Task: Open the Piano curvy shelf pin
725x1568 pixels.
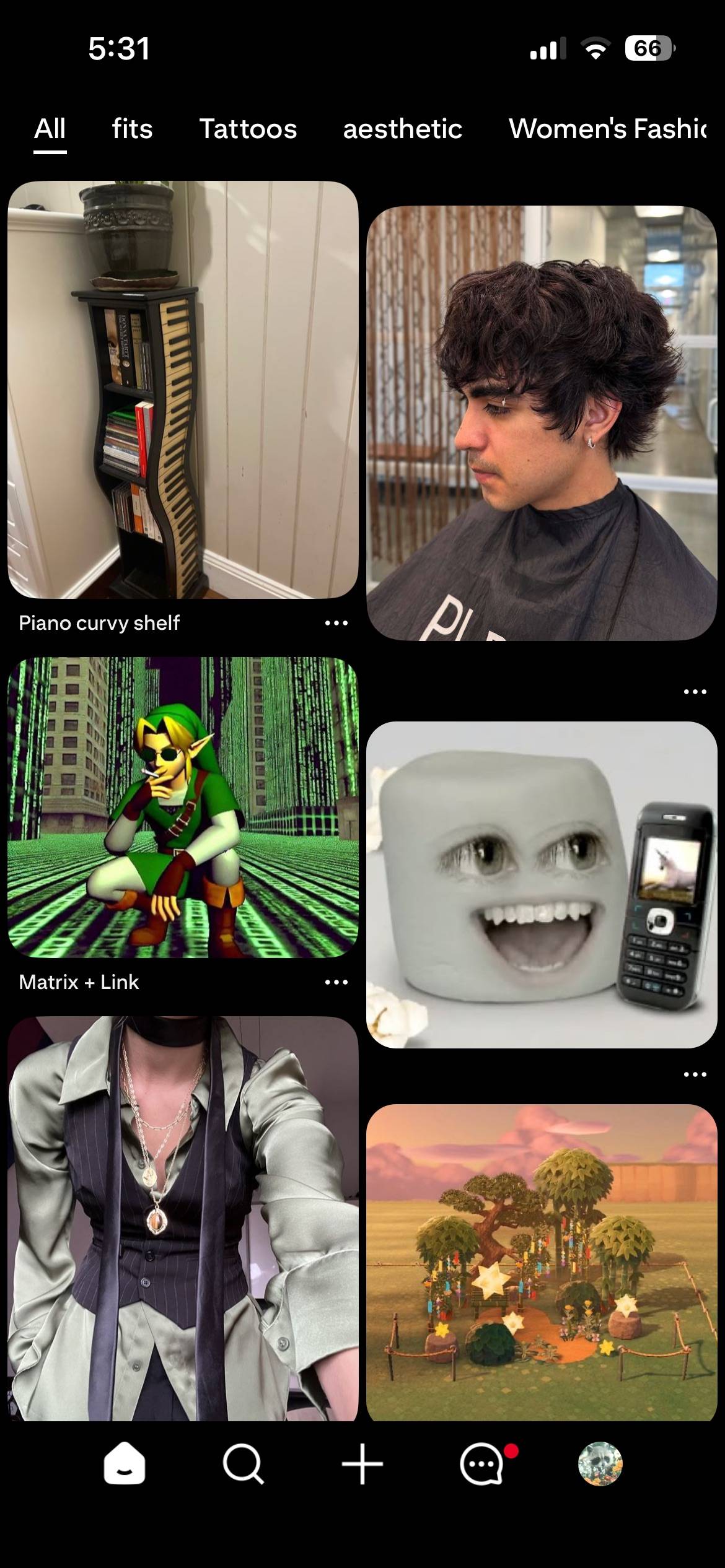Action: click(183, 390)
